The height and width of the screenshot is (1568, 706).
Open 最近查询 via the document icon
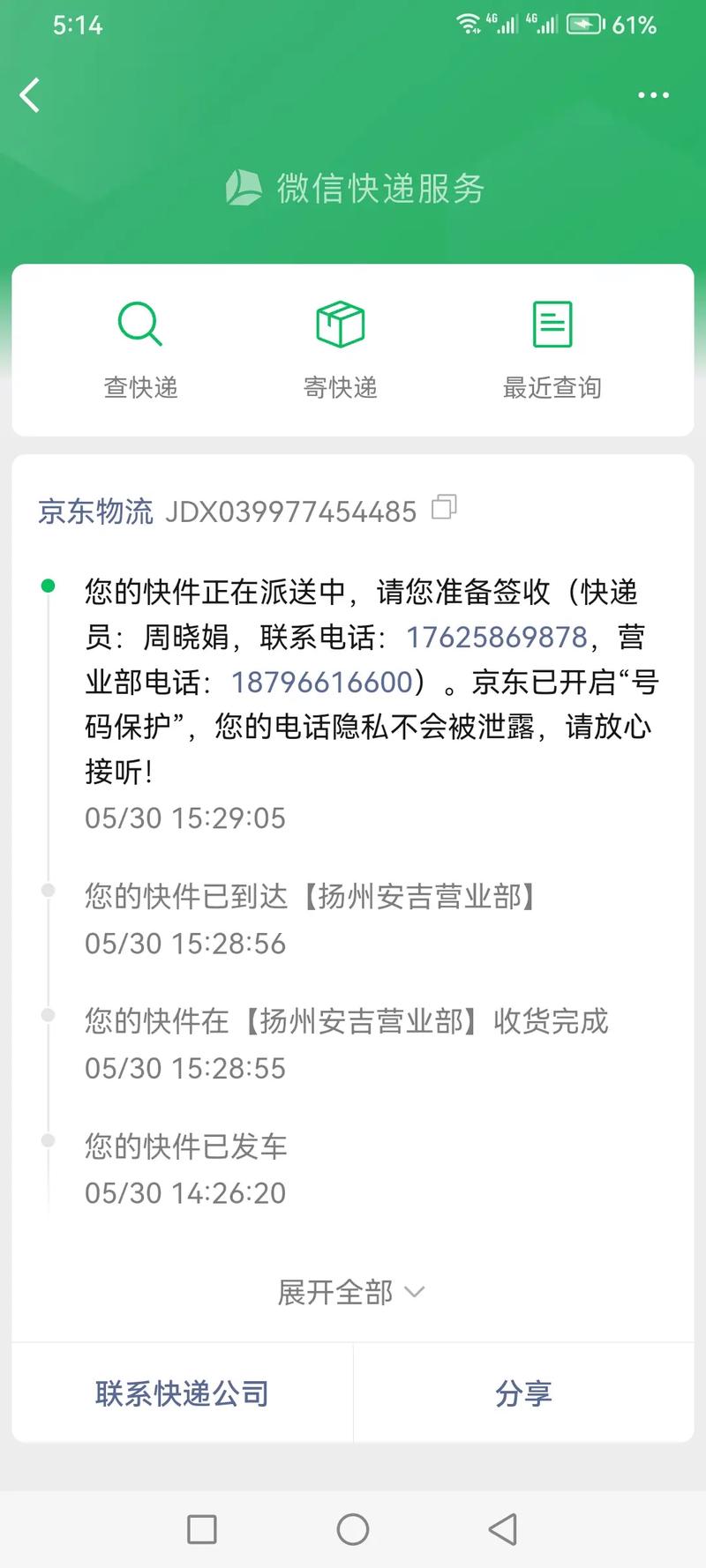click(553, 323)
